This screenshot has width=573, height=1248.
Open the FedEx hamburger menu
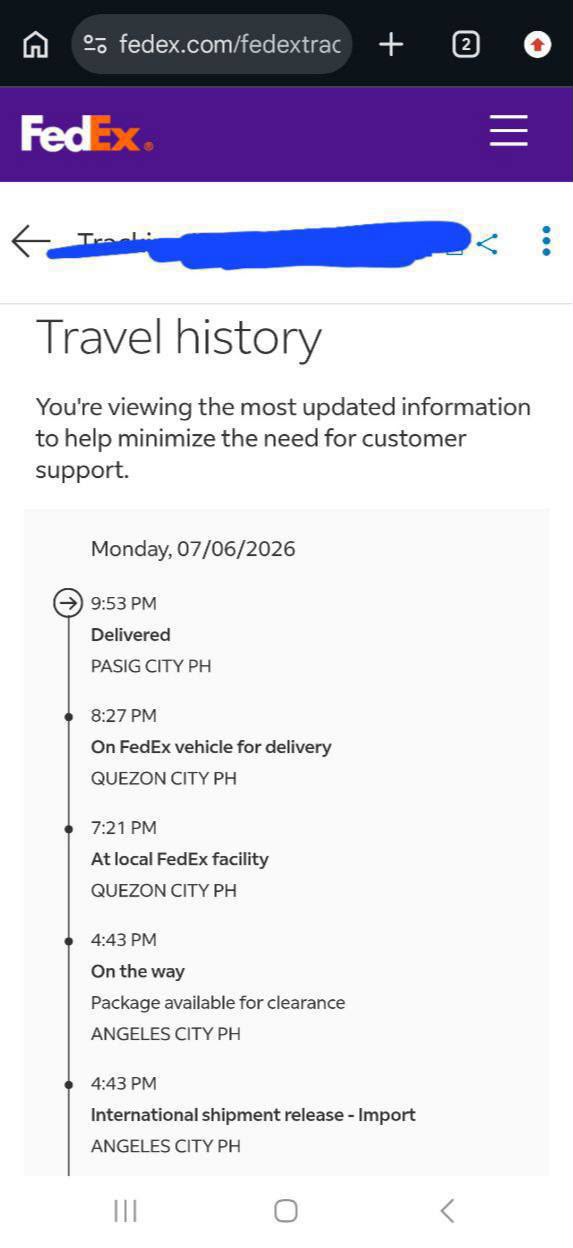pyautogui.click(x=508, y=131)
